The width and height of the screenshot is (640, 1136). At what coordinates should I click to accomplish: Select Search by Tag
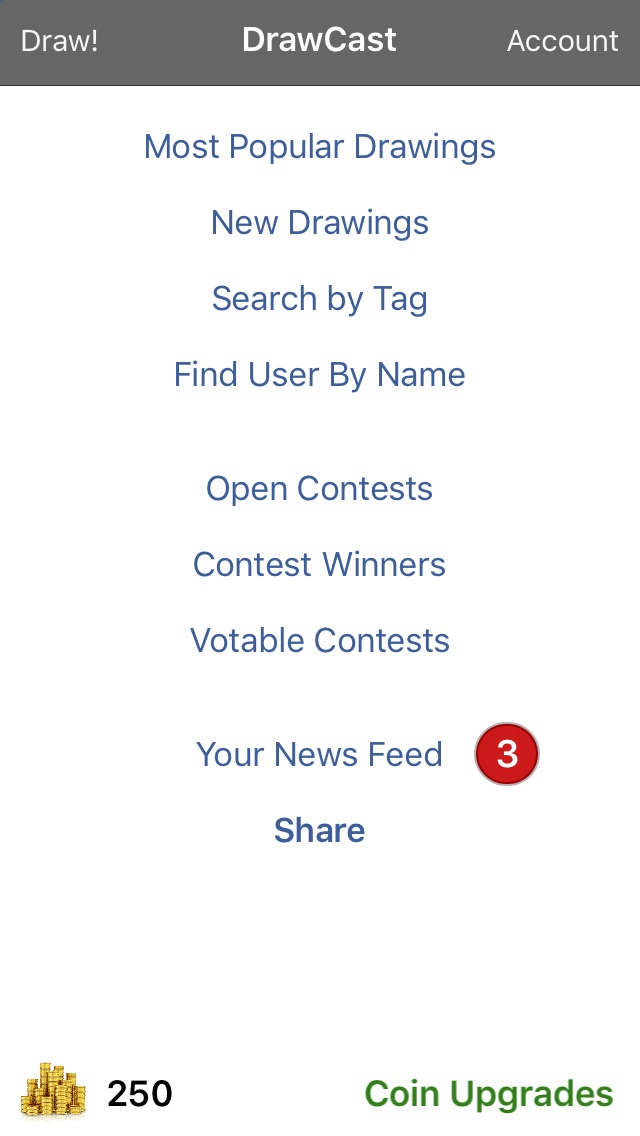click(320, 299)
